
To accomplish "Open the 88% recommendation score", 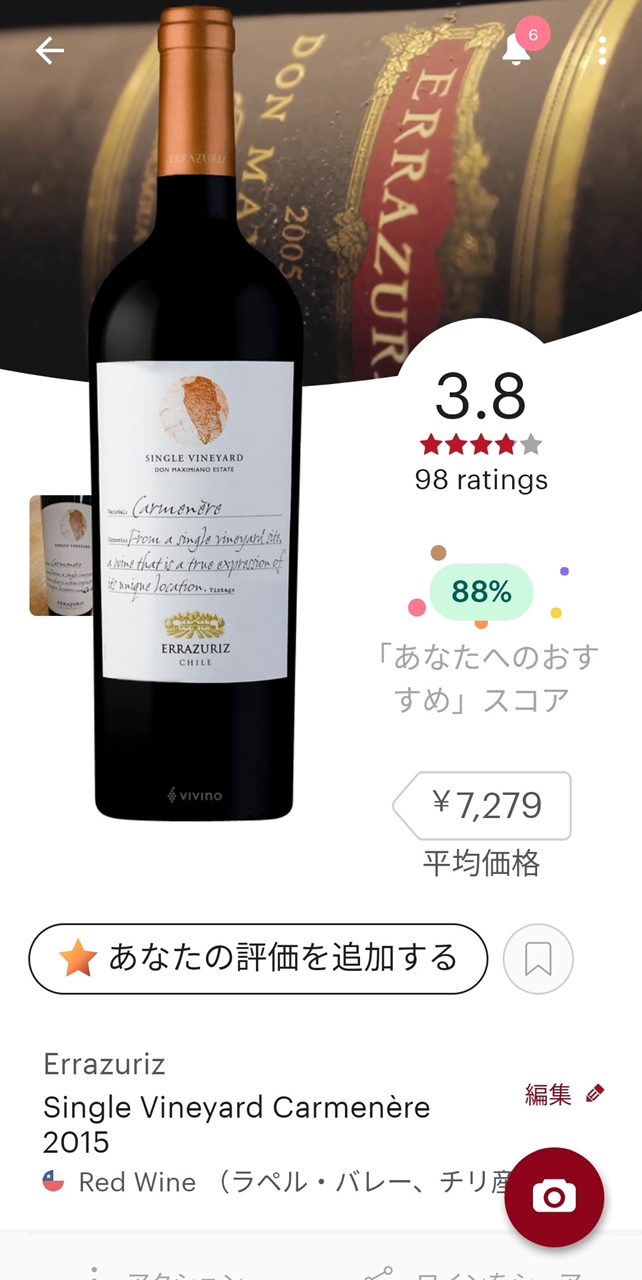I will (481, 592).
